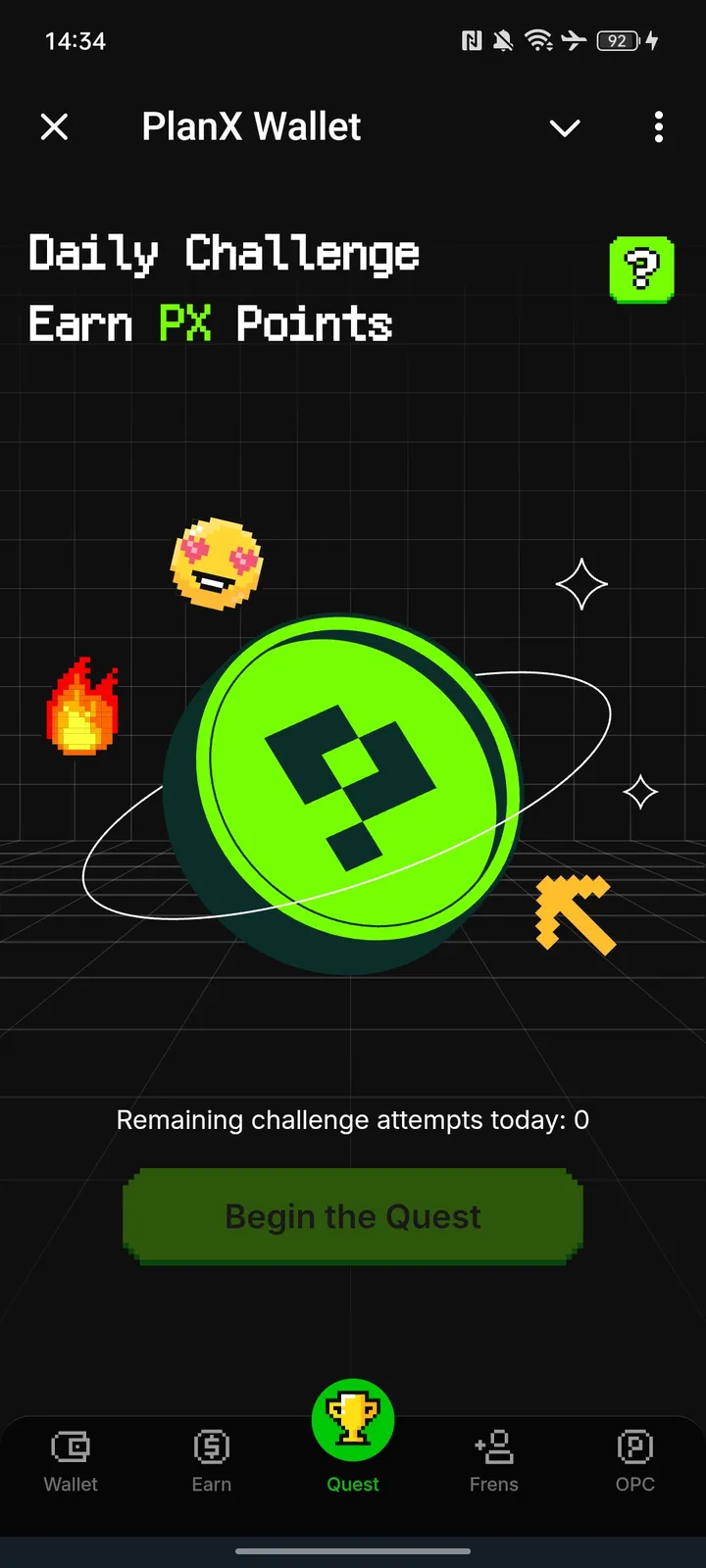The height and width of the screenshot is (1568, 706).
Task: Tap the Quest trophy icon
Action: coord(352,1418)
